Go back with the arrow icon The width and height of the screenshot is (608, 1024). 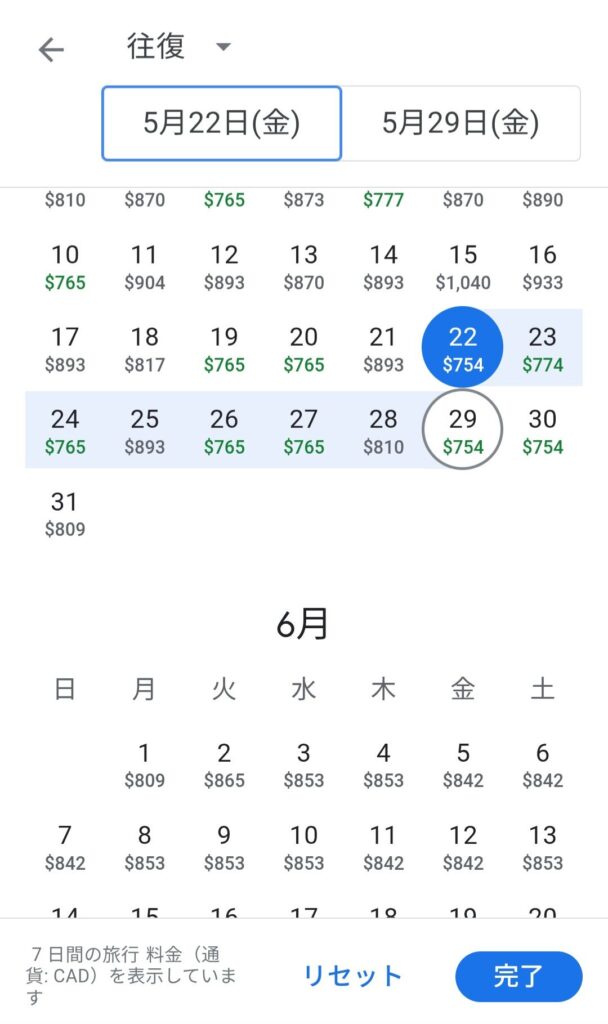click(x=51, y=50)
